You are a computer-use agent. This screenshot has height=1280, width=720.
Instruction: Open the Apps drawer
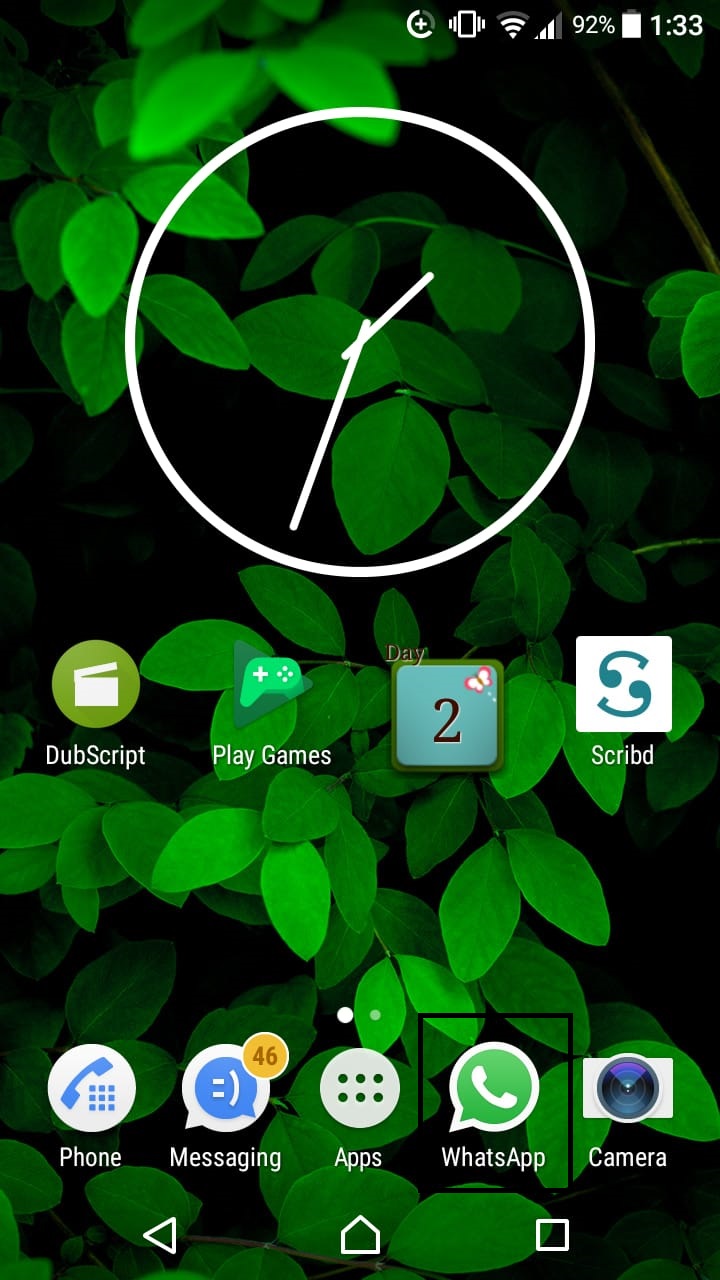tap(359, 1089)
